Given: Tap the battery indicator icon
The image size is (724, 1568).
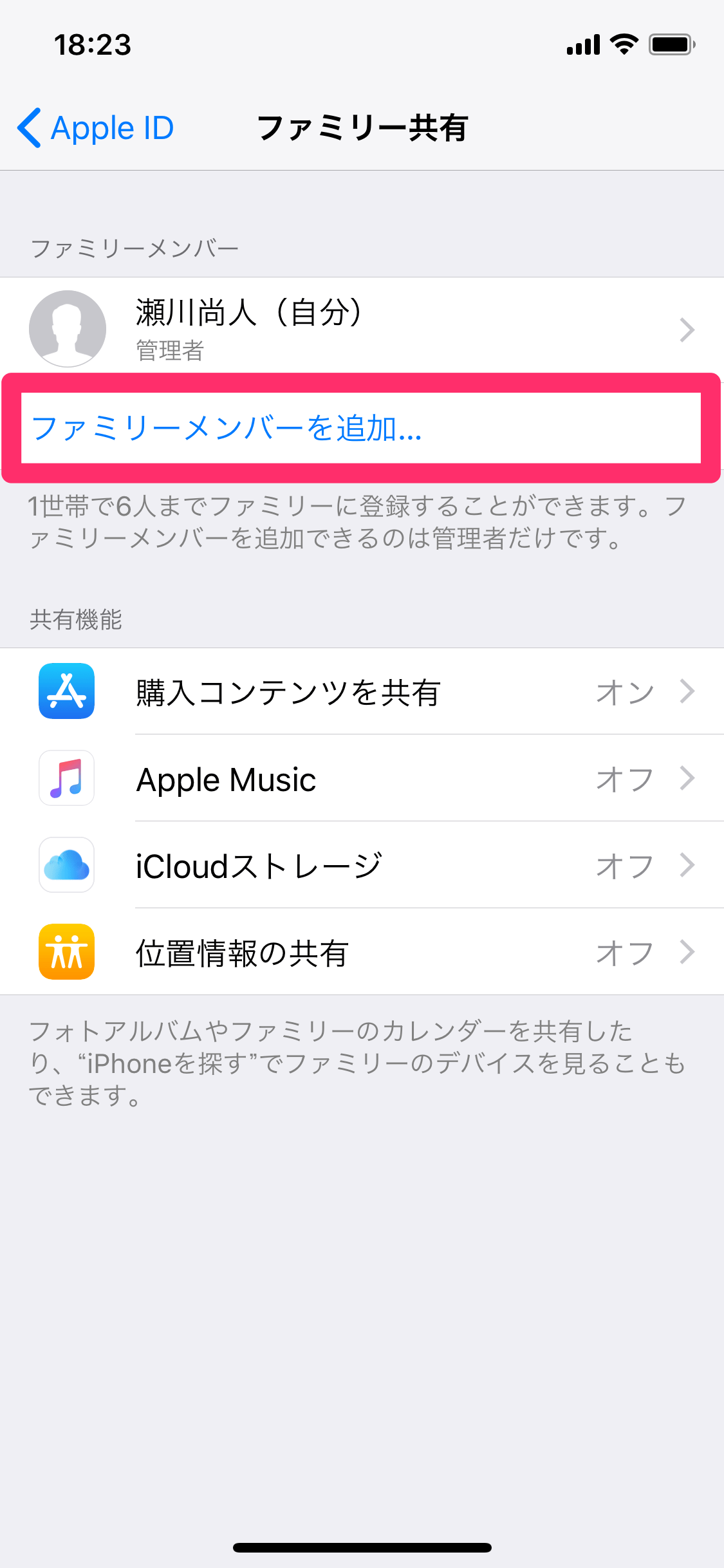Looking at the screenshot, I should pyautogui.click(x=669, y=43).
